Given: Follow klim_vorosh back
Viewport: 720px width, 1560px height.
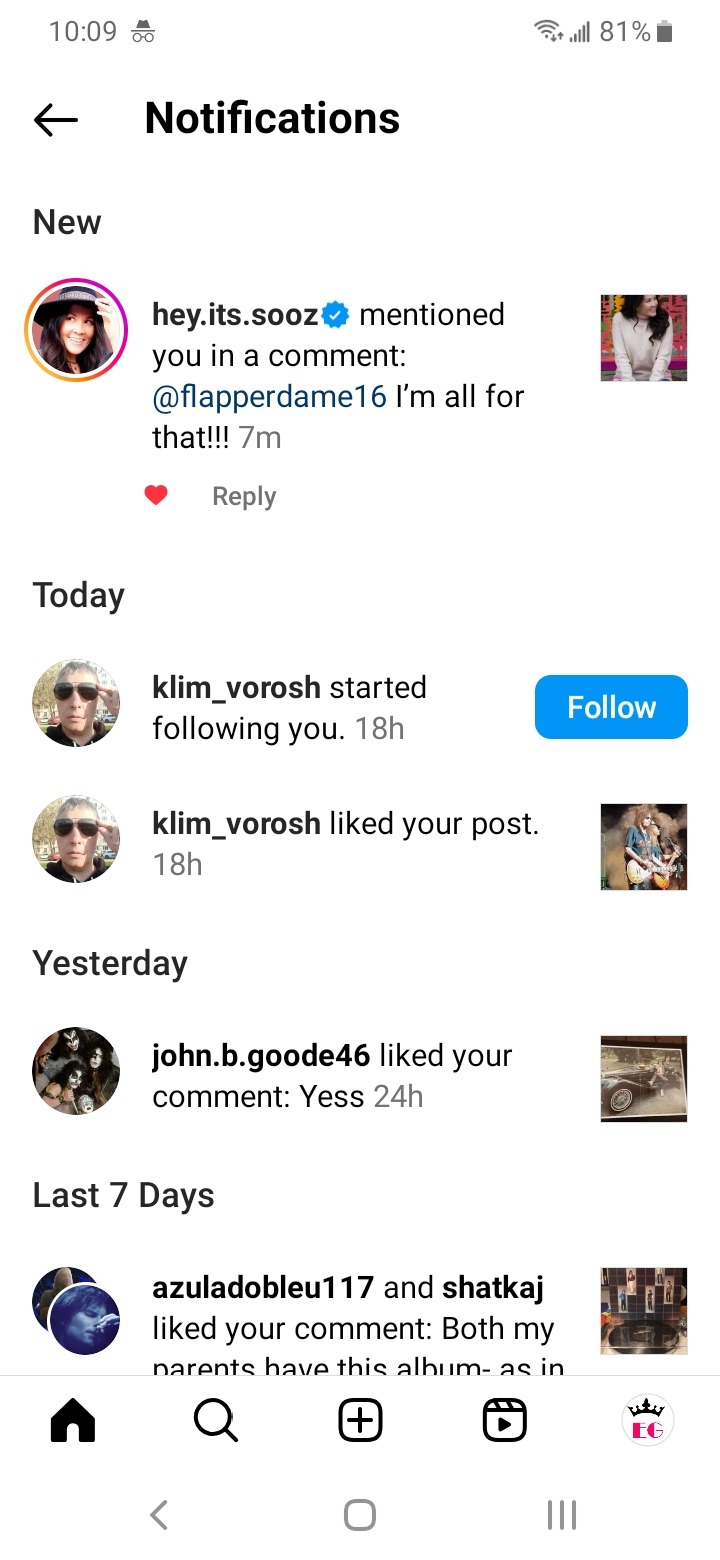Looking at the screenshot, I should [611, 707].
